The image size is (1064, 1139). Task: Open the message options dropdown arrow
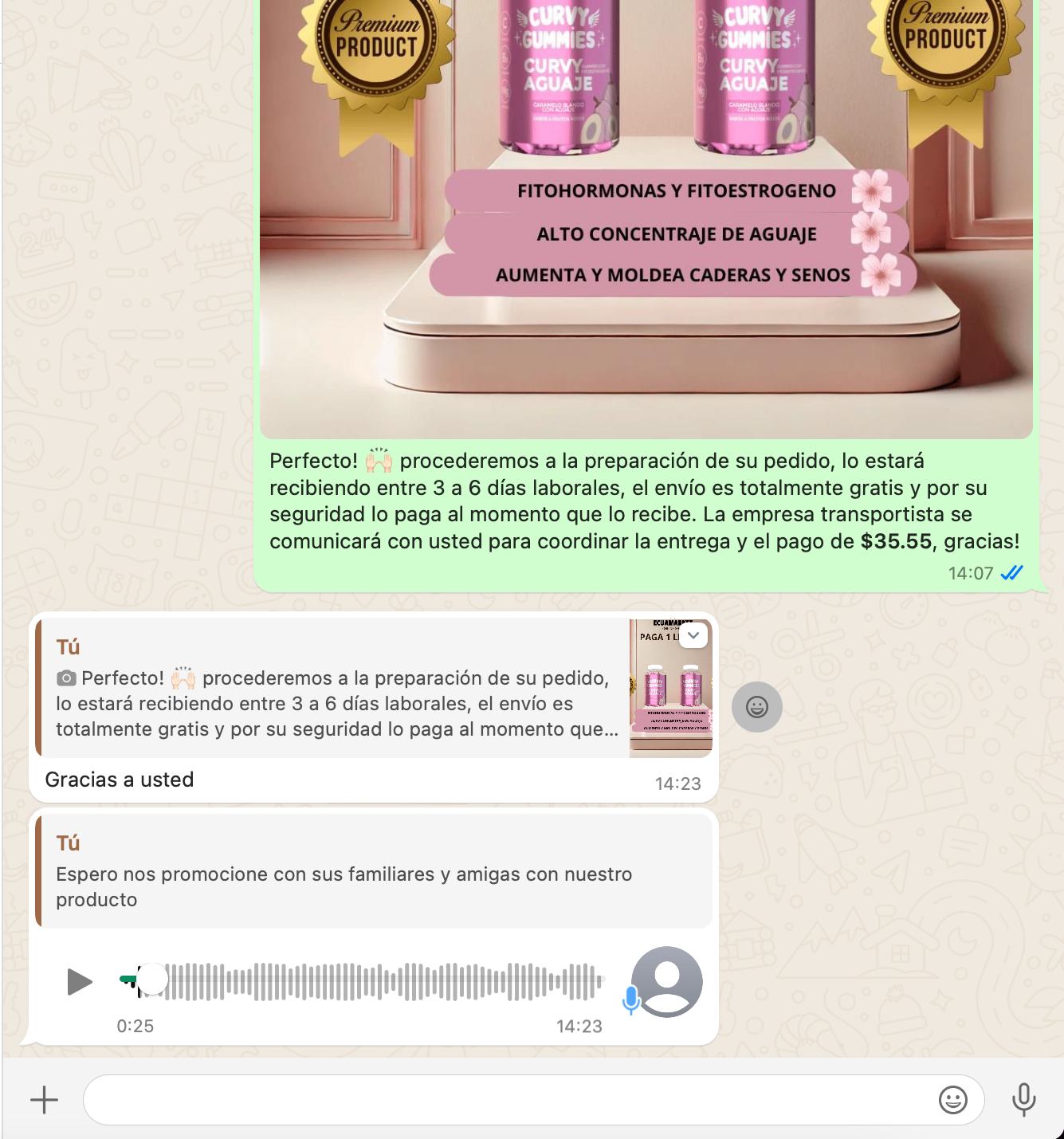693,635
